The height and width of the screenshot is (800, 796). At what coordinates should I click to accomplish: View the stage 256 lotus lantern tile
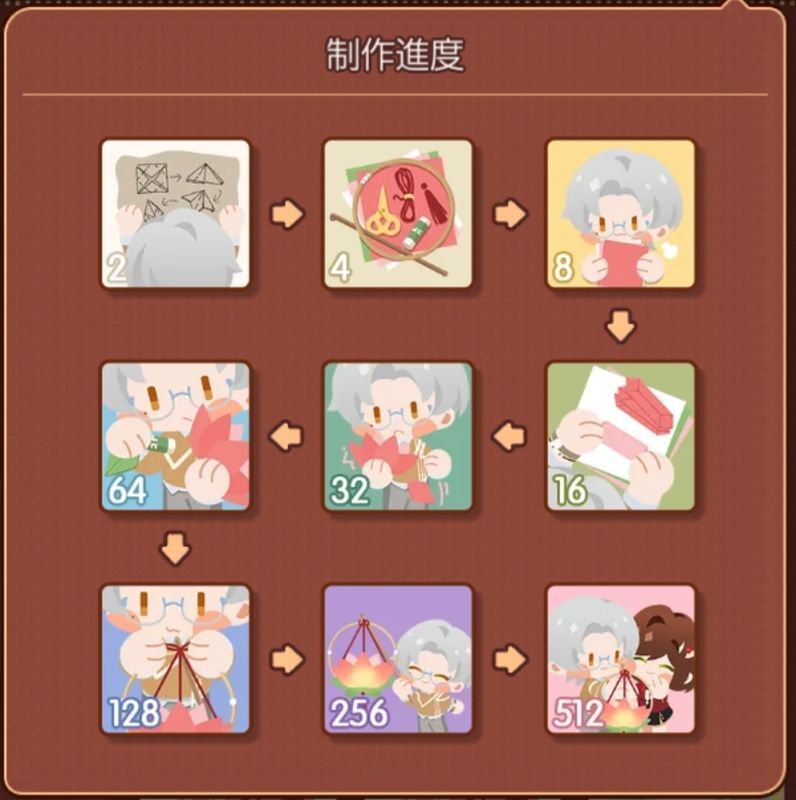[x=398, y=659]
